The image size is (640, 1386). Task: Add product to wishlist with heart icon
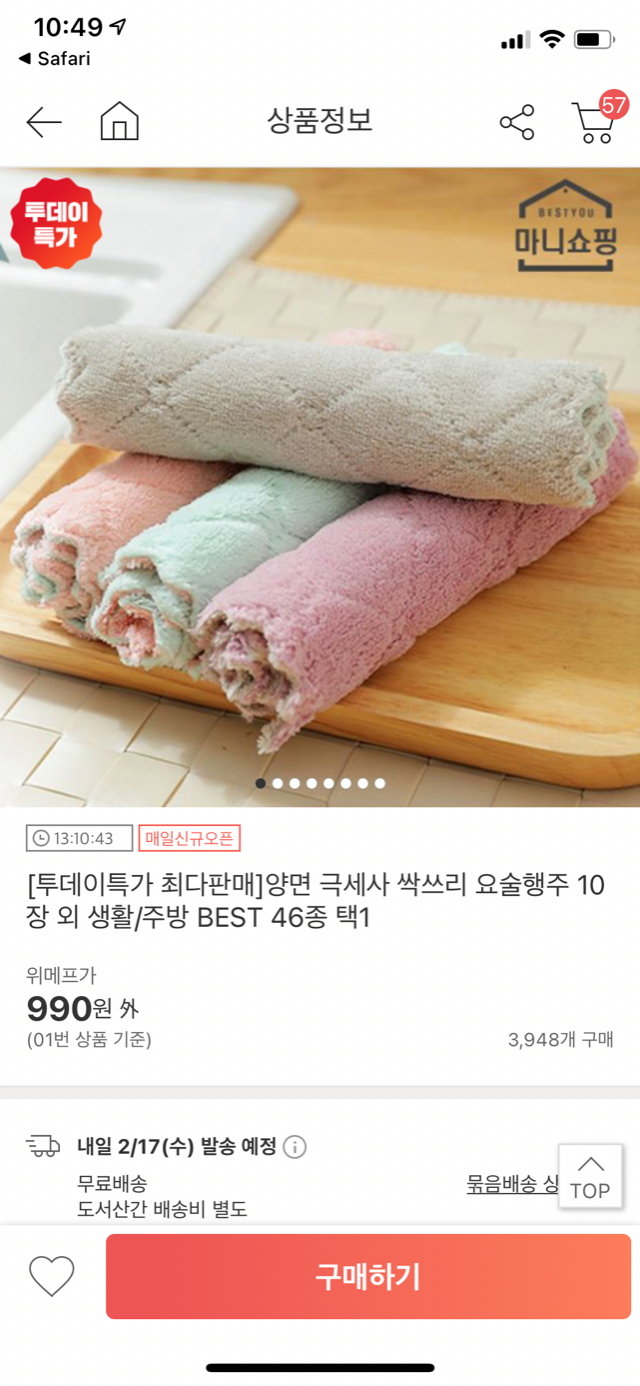click(51, 1276)
